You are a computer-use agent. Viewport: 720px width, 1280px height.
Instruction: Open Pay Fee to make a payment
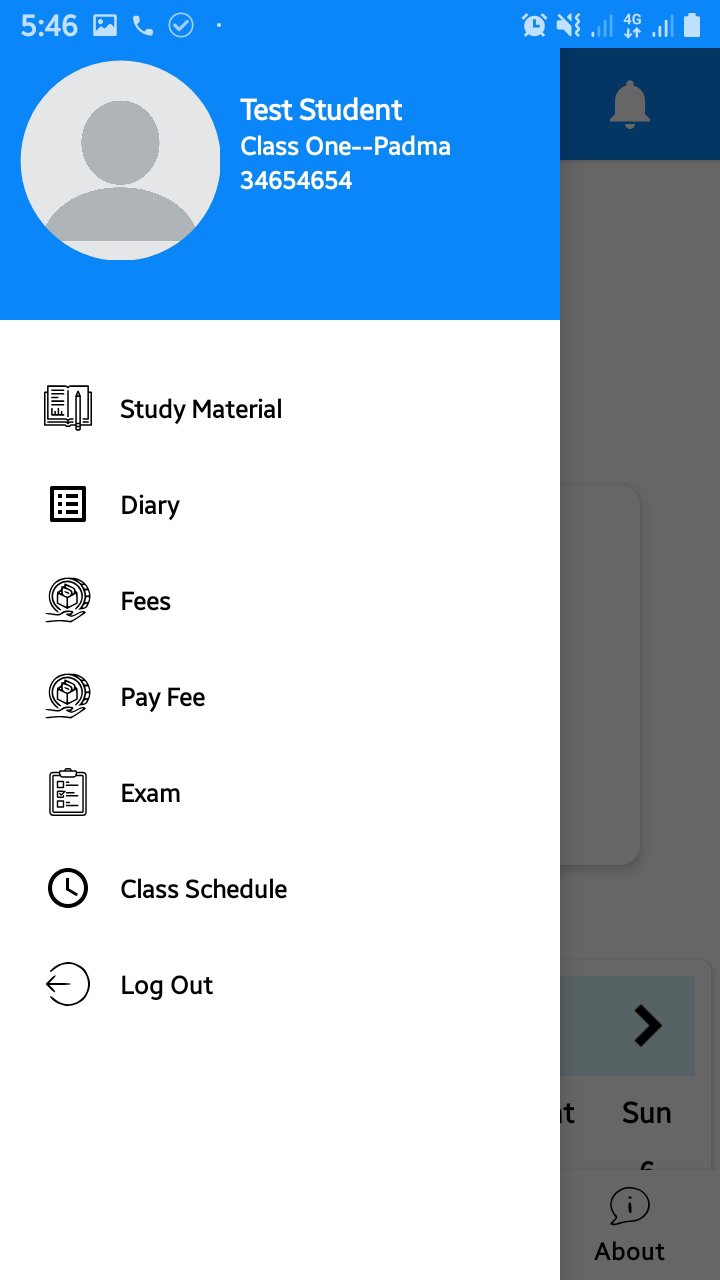pyautogui.click(x=162, y=696)
